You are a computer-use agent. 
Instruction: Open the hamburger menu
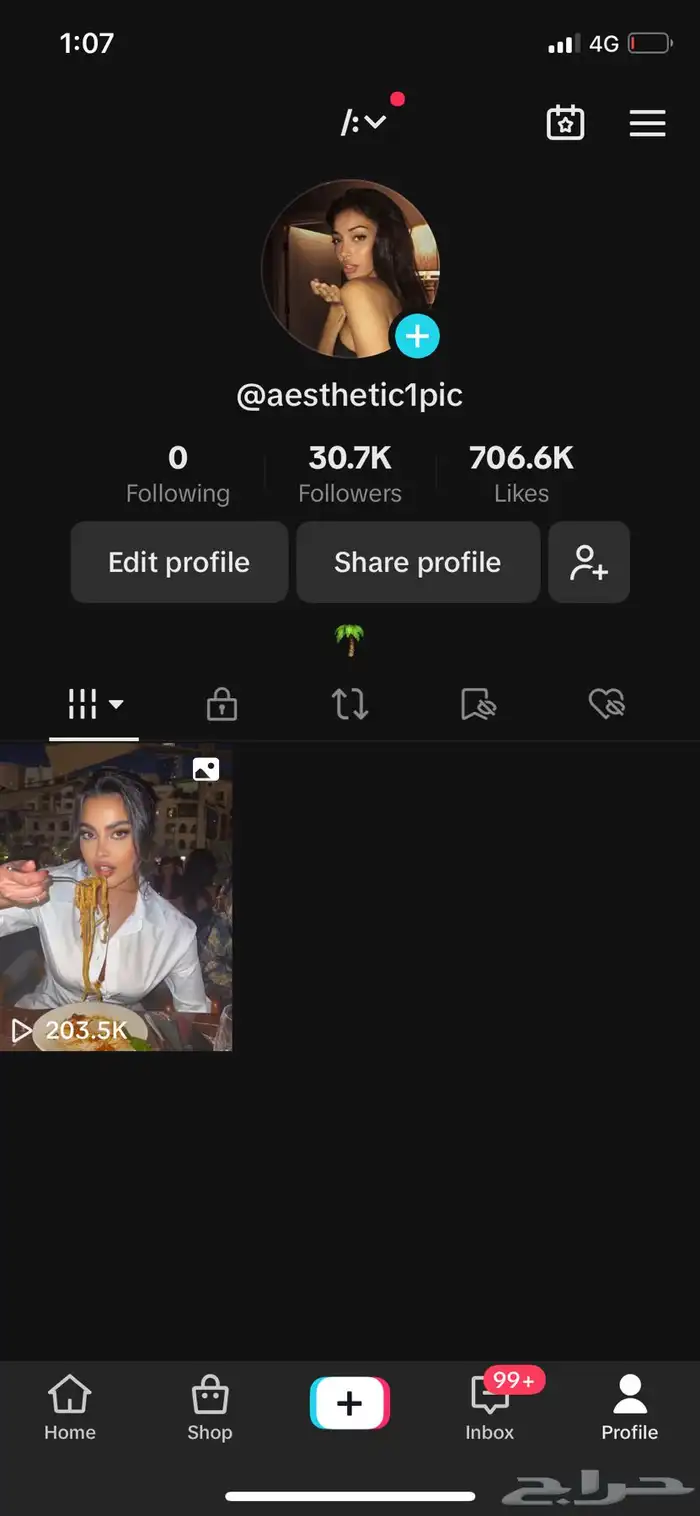tap(647, 123)
